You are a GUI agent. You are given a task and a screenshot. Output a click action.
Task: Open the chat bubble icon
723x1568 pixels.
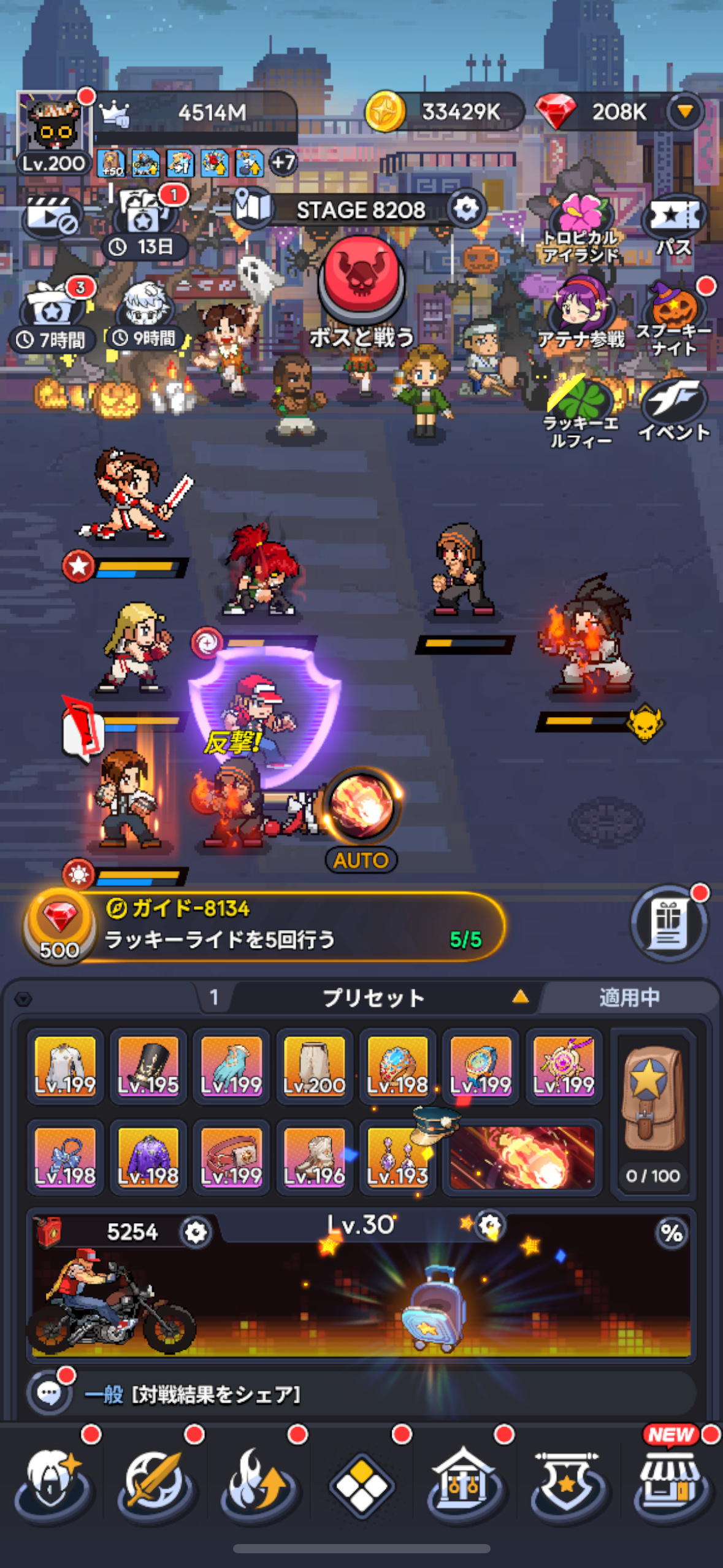[49, 1394]
